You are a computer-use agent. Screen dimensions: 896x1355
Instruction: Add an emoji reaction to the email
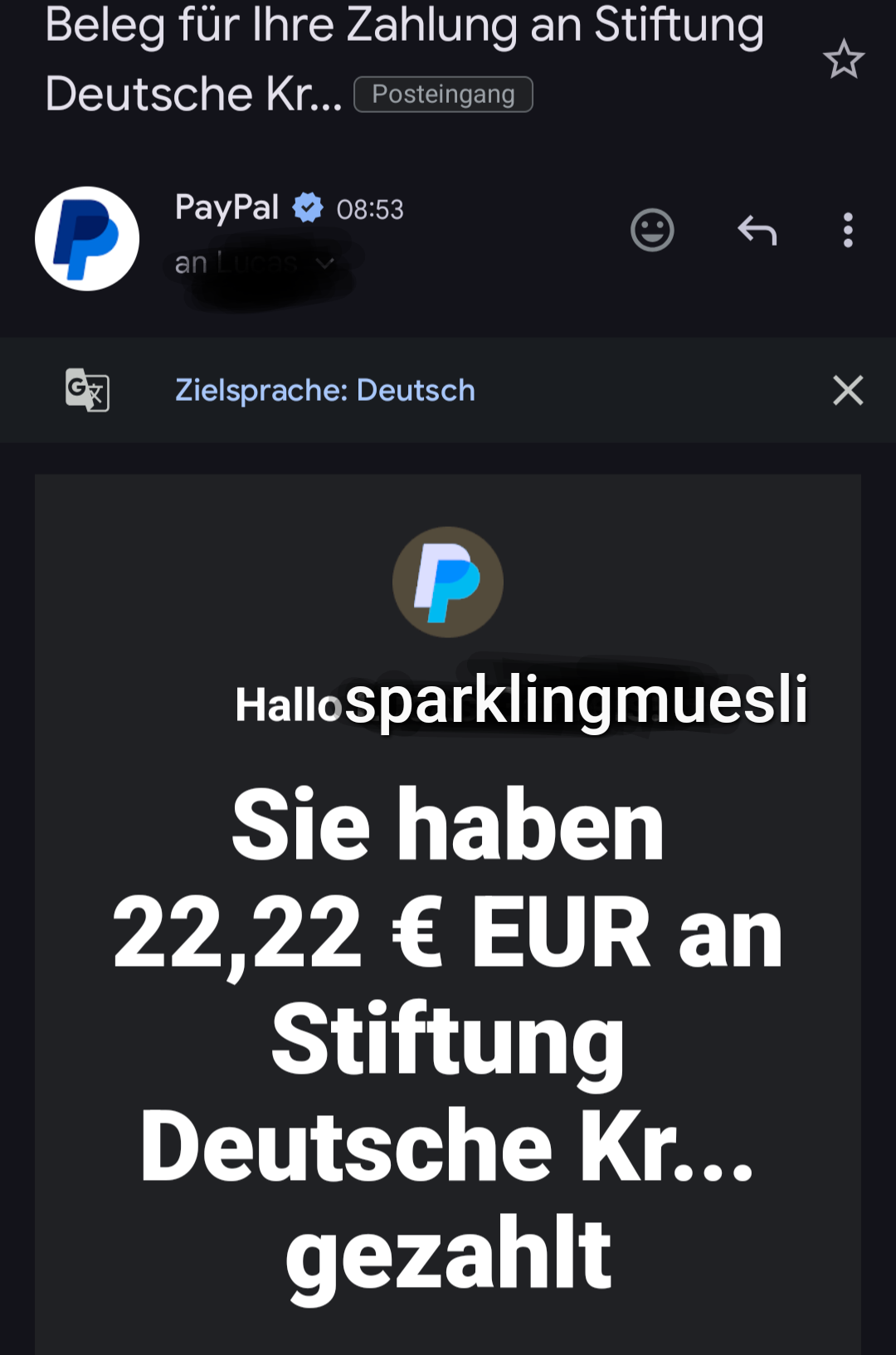(x=652, y=230)
